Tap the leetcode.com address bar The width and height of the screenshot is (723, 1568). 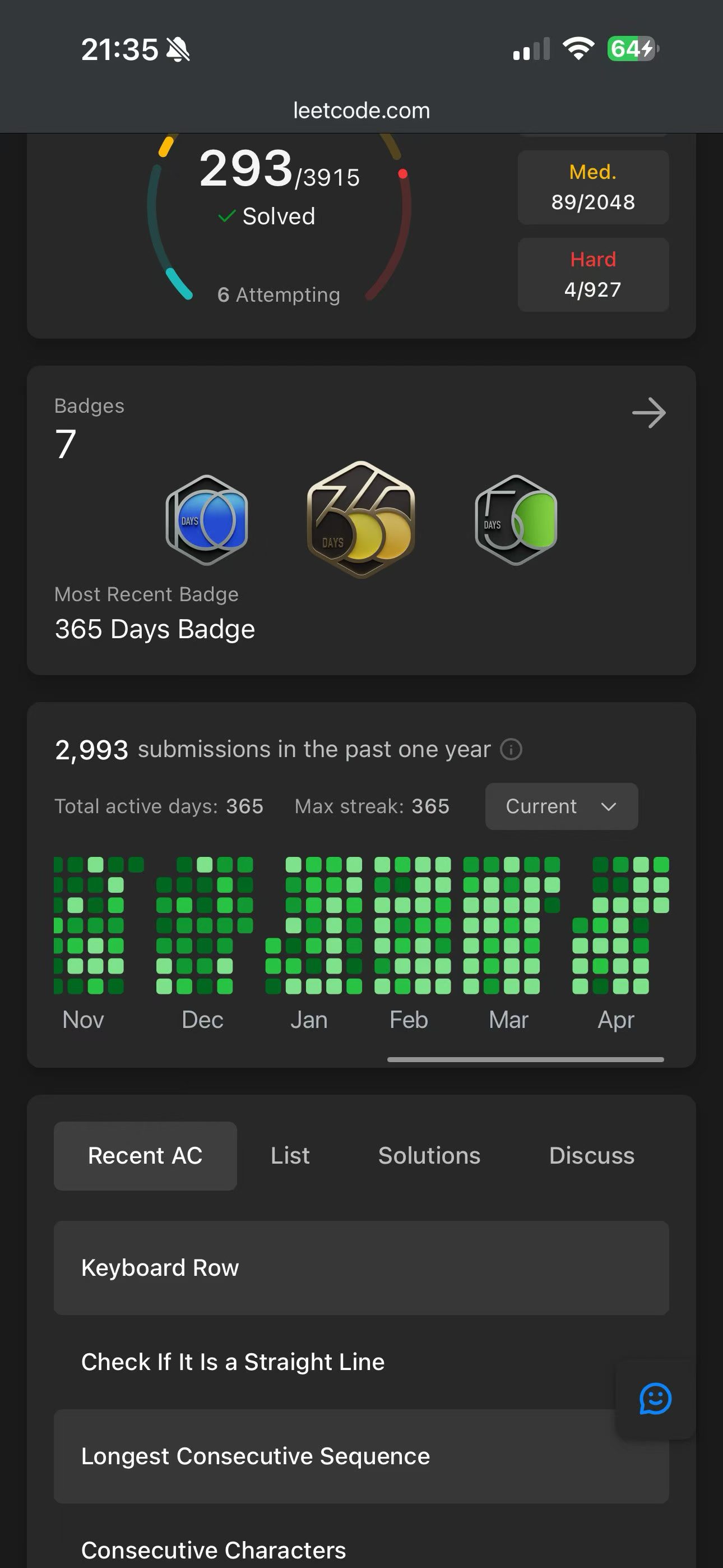(x=361, y=111)
